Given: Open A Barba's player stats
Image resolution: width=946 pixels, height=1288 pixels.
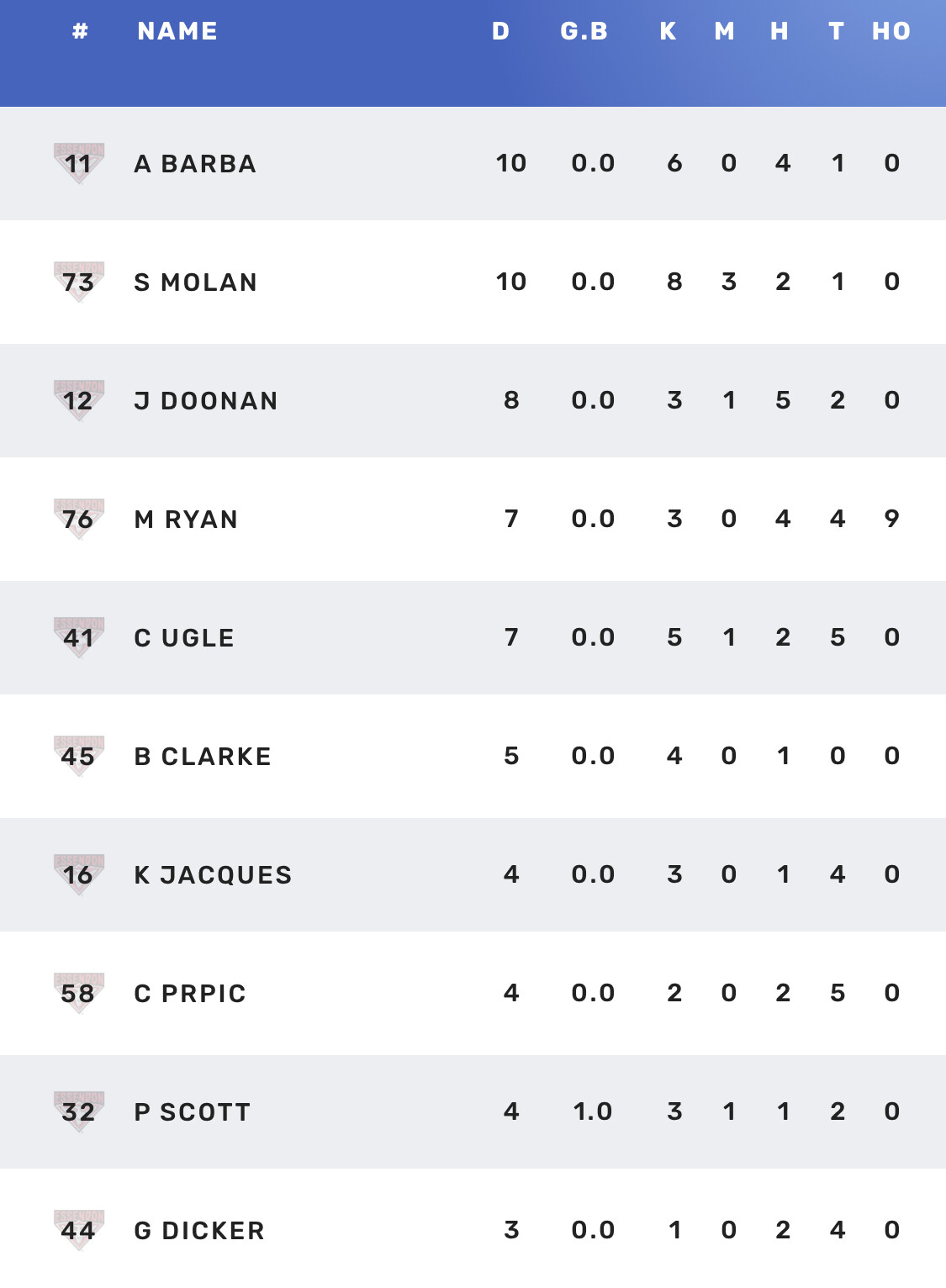Looking at the screenshot, I should click(195, 163).
